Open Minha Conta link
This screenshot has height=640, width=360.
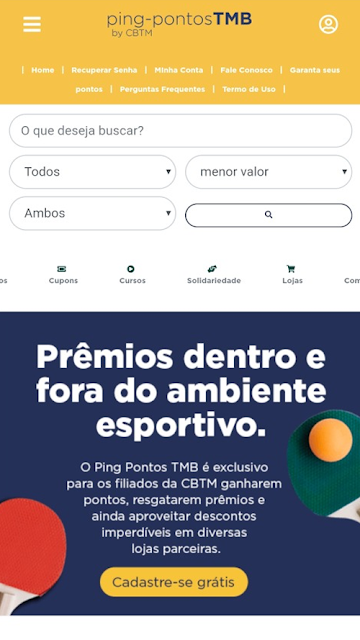tap(179, 70)
